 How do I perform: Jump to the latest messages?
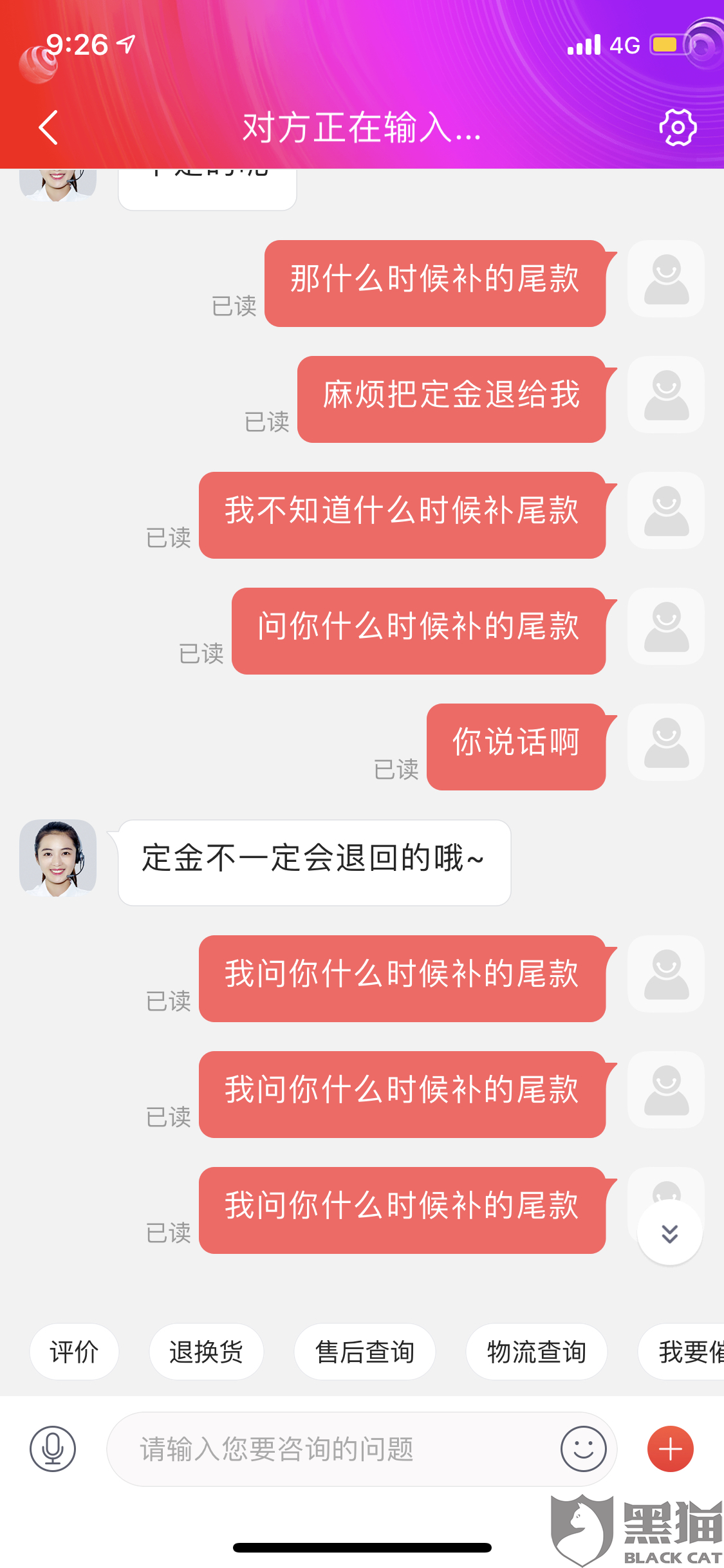point(669,1233)
